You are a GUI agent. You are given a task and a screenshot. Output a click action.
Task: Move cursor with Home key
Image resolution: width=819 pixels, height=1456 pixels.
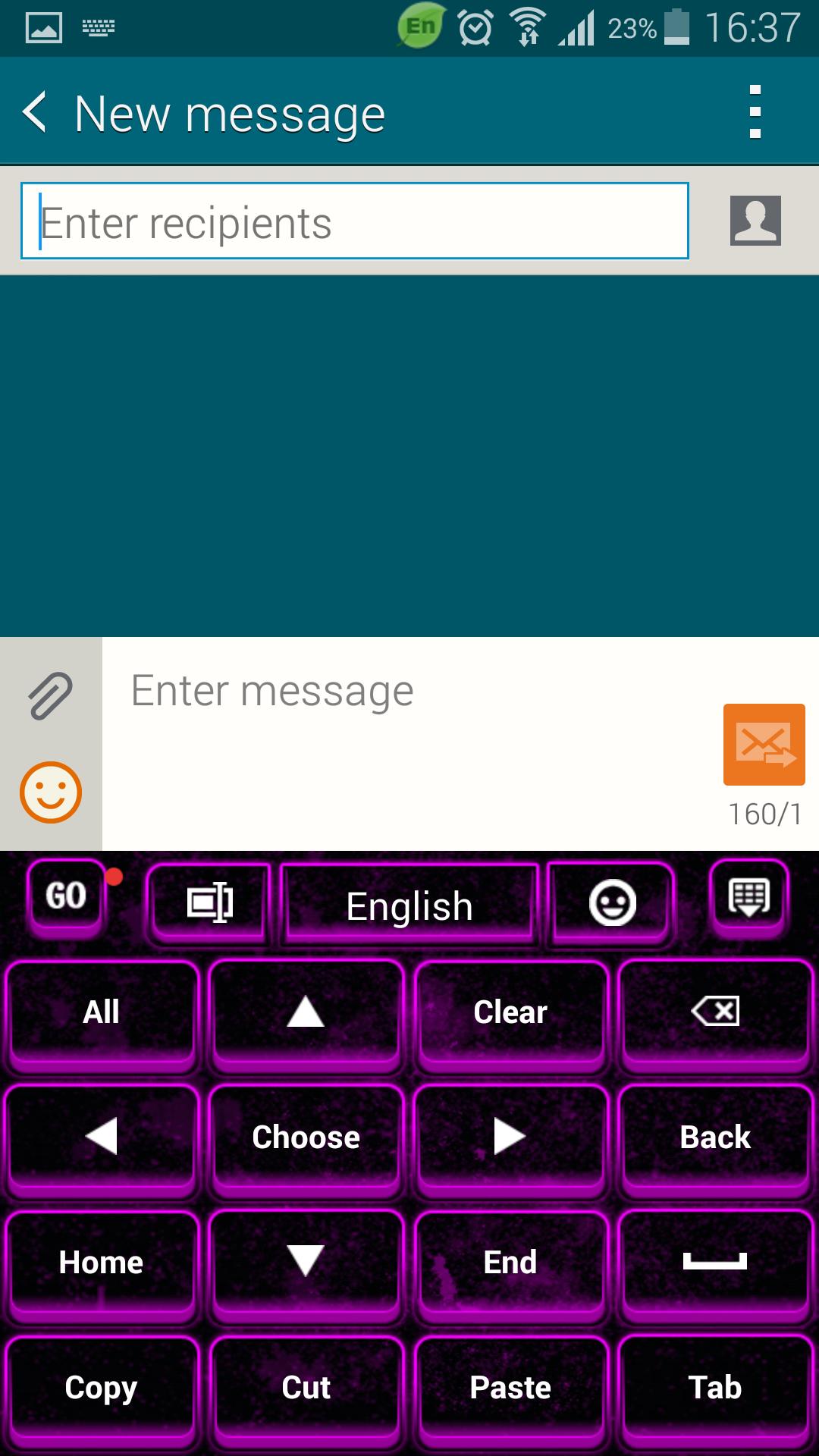coord(102,1263)
